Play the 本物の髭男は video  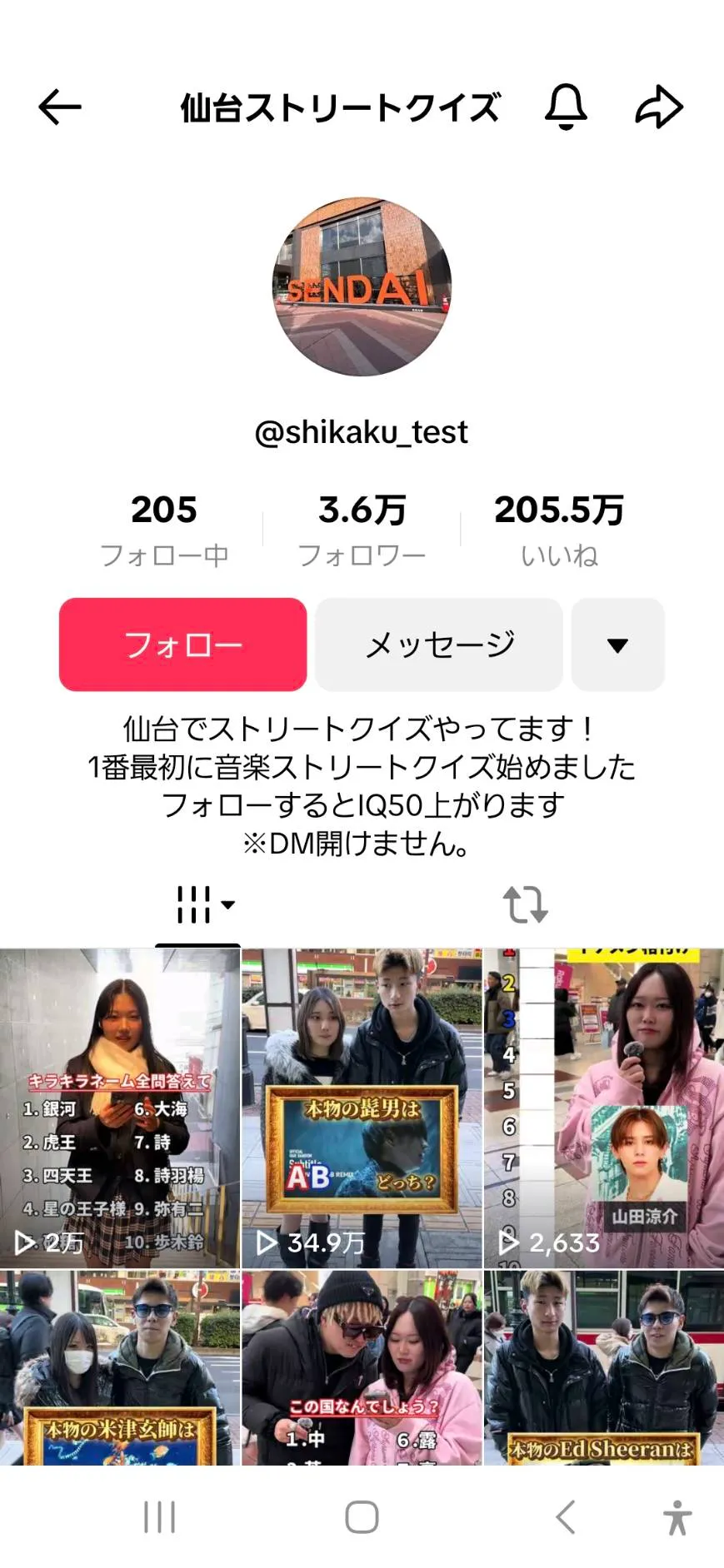click(x=362, y=1108)
